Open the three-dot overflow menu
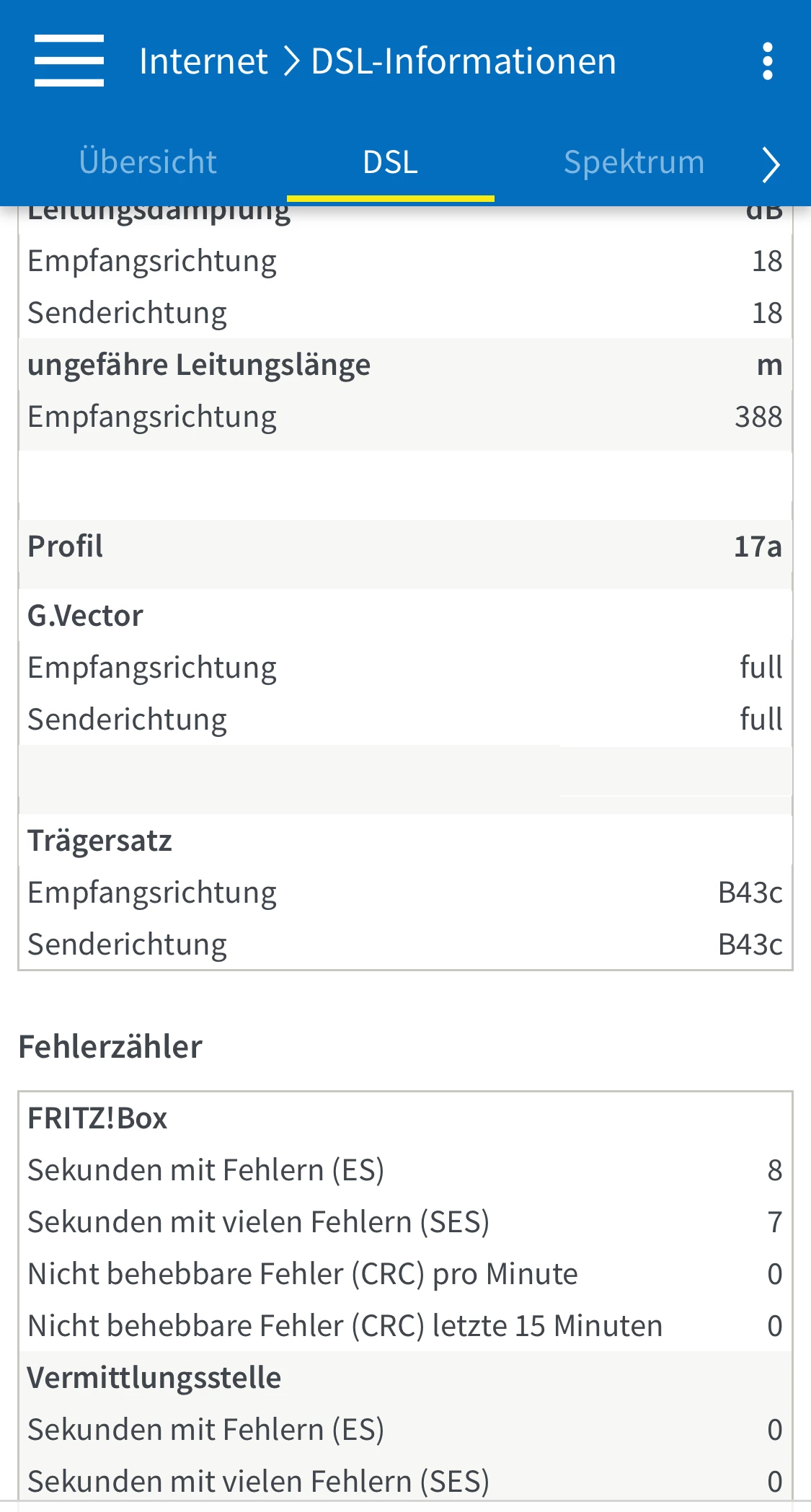 tap(768, 61)
